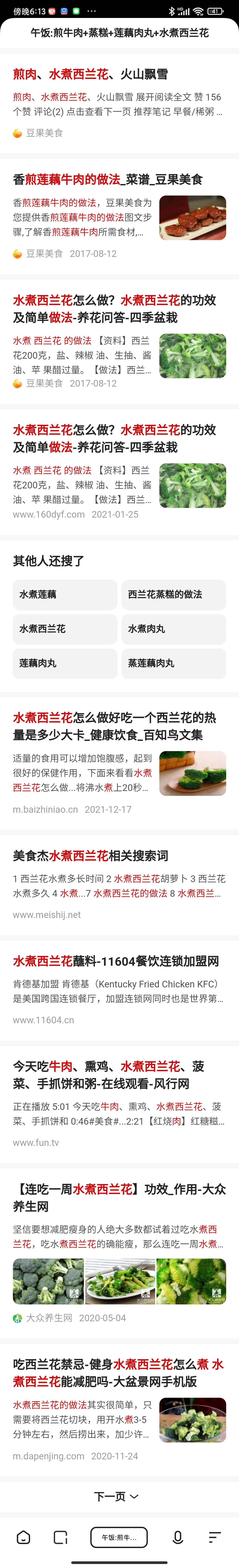The image size is (239, 1568).
Task: Select the 水煮西兰花 related search chip
Action: click(64, 629)
